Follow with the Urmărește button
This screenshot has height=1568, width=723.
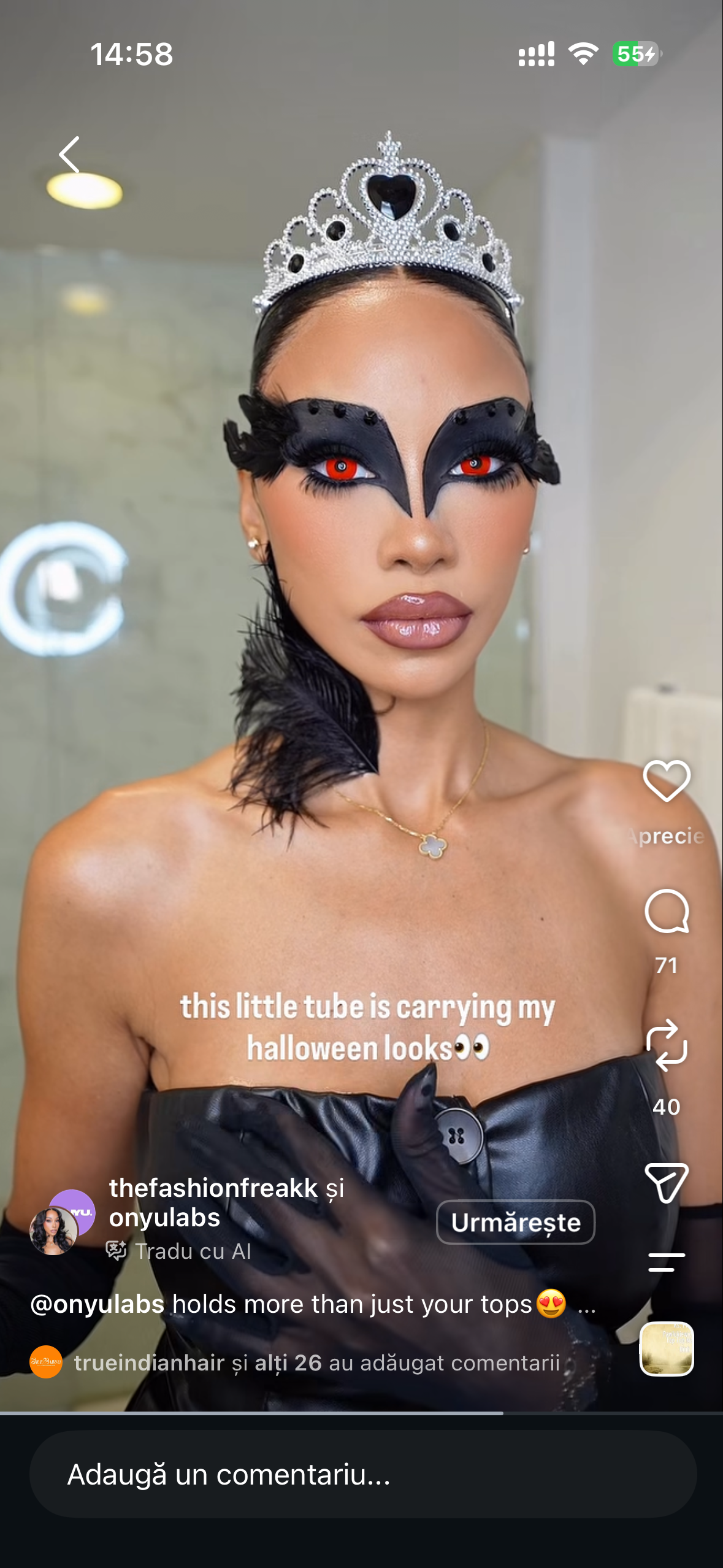(516, 1222)
